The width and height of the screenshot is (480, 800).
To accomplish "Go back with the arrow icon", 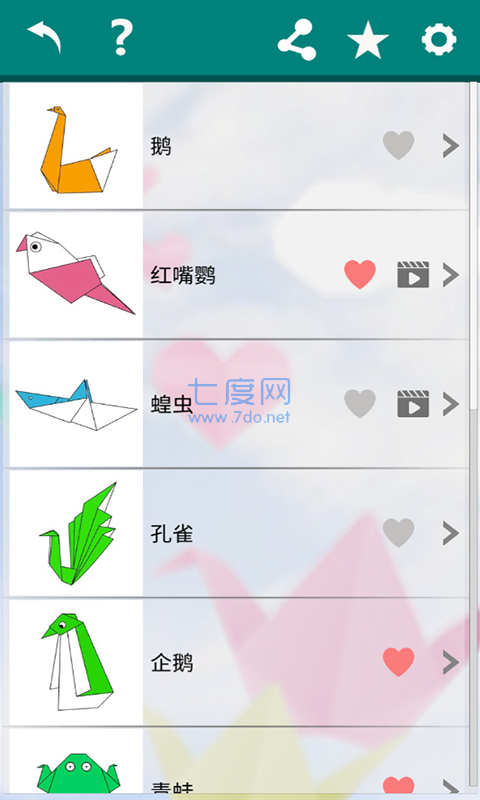I will (44, 38).
